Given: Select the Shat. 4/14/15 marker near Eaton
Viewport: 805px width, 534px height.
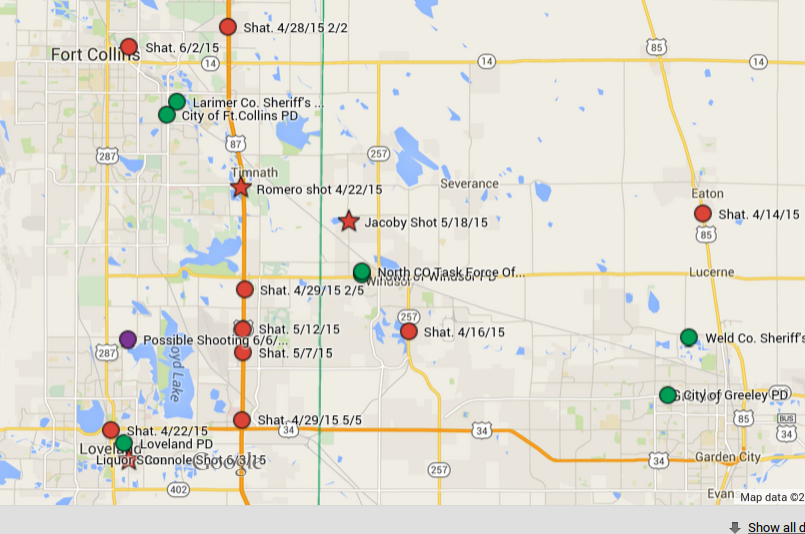Looking at the screenshot, I should click(702, 213).
